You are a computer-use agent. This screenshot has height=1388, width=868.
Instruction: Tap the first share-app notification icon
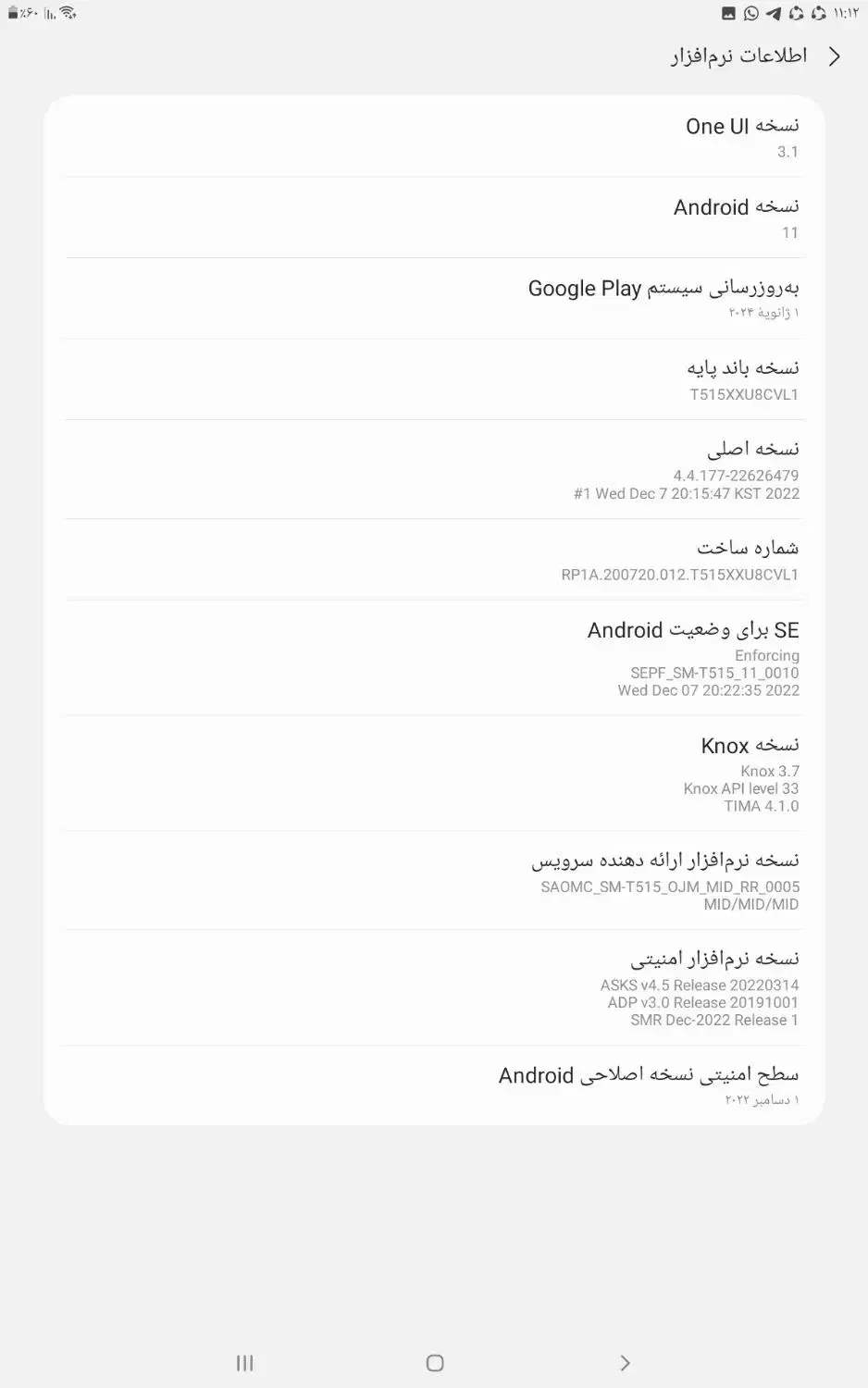tap(796, 13)
